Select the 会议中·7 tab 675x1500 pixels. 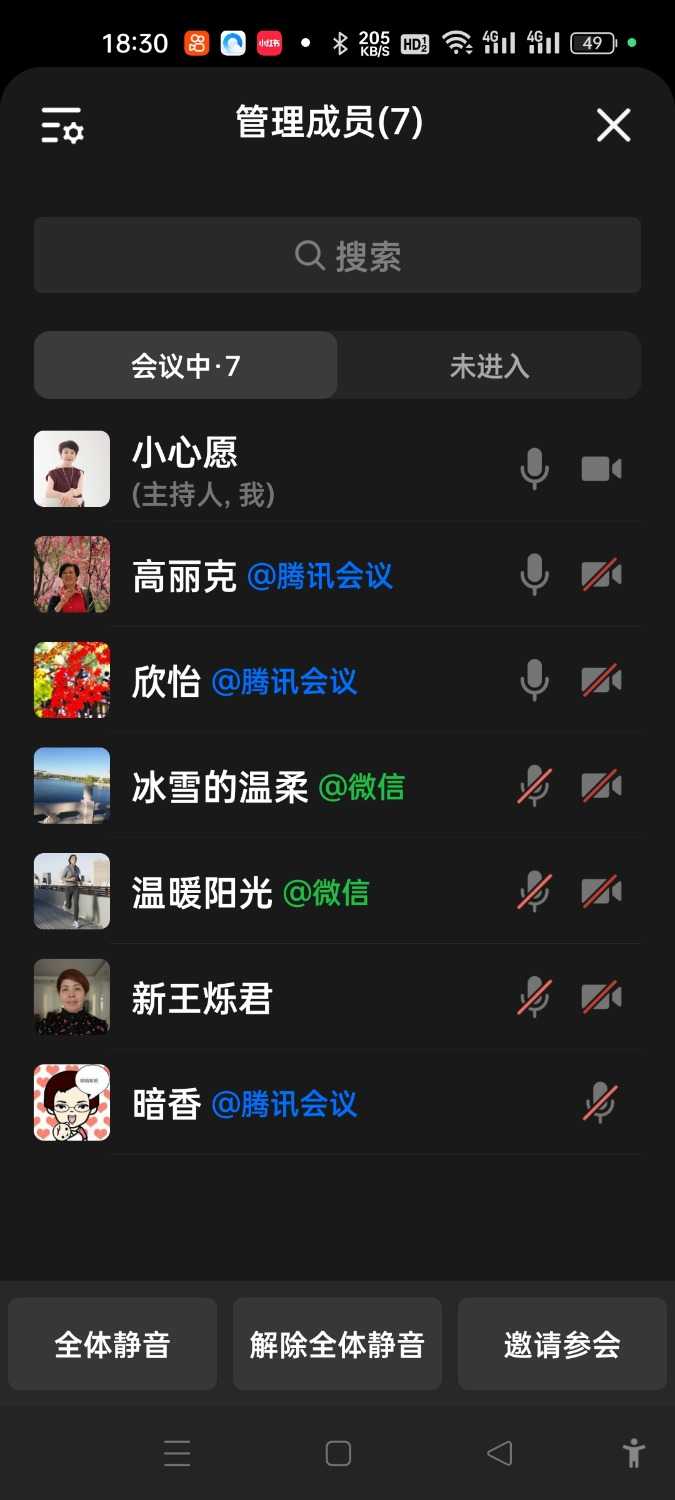point(186,366)
